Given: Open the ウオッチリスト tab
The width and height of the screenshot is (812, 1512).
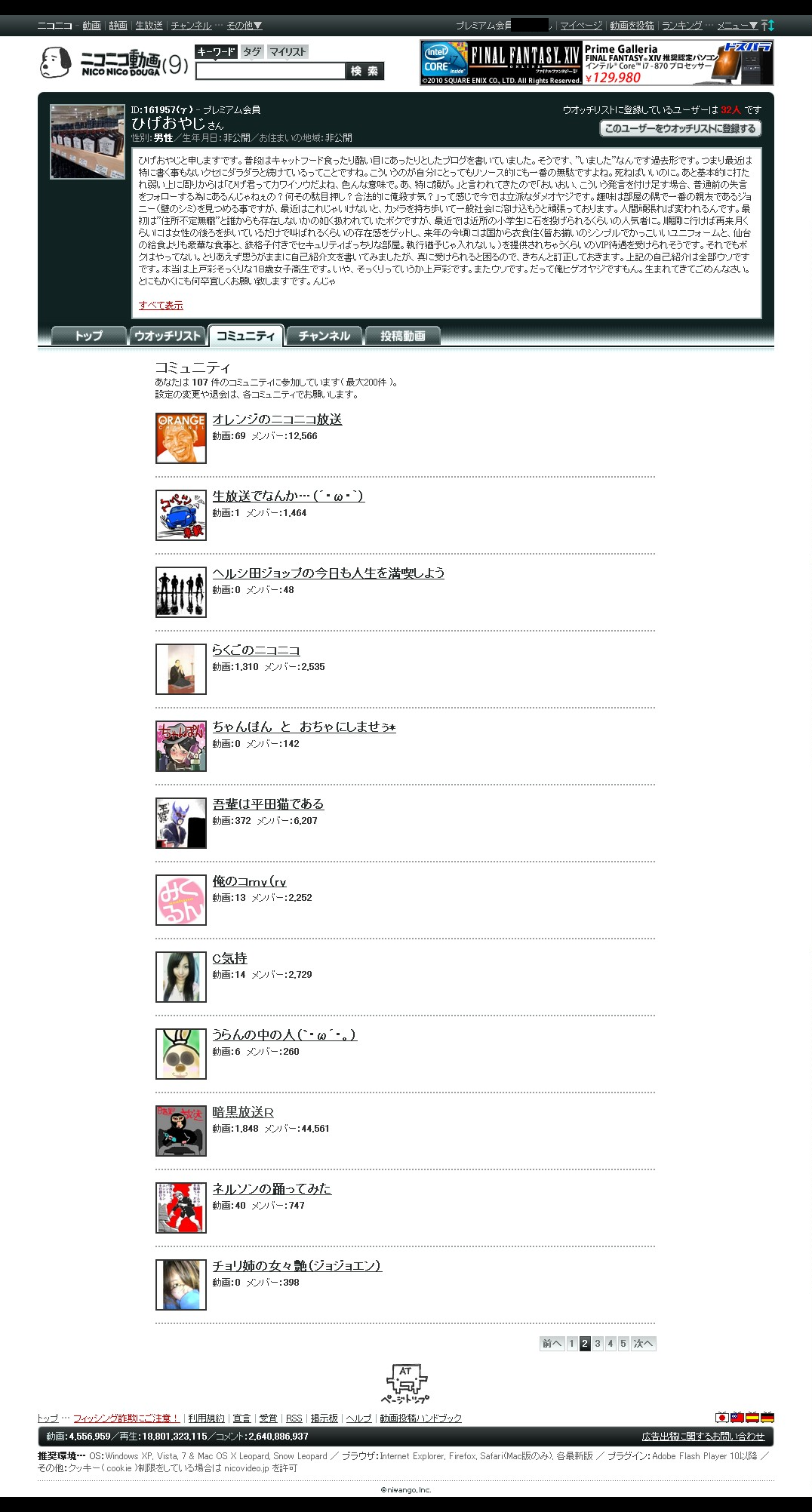Looking at the screenshot, I should click(168, 336).
